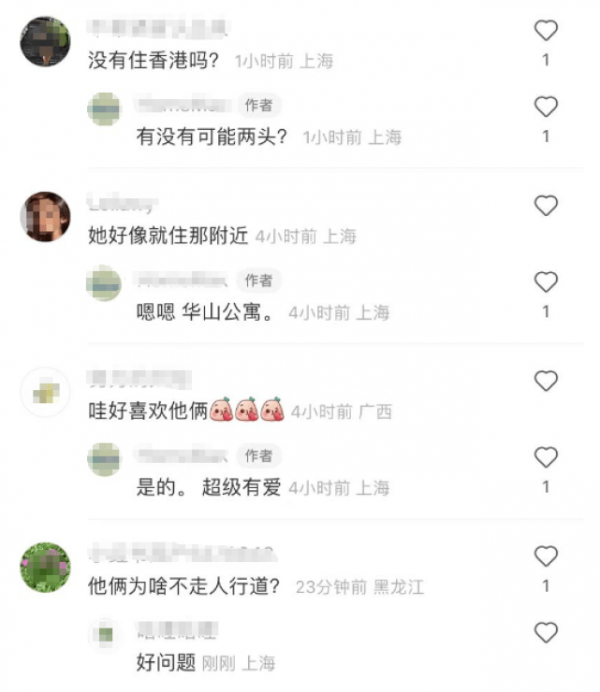View profile of the "她好像就住那附近" commenter
Screen dimensions: 600x692
(45, 216)
